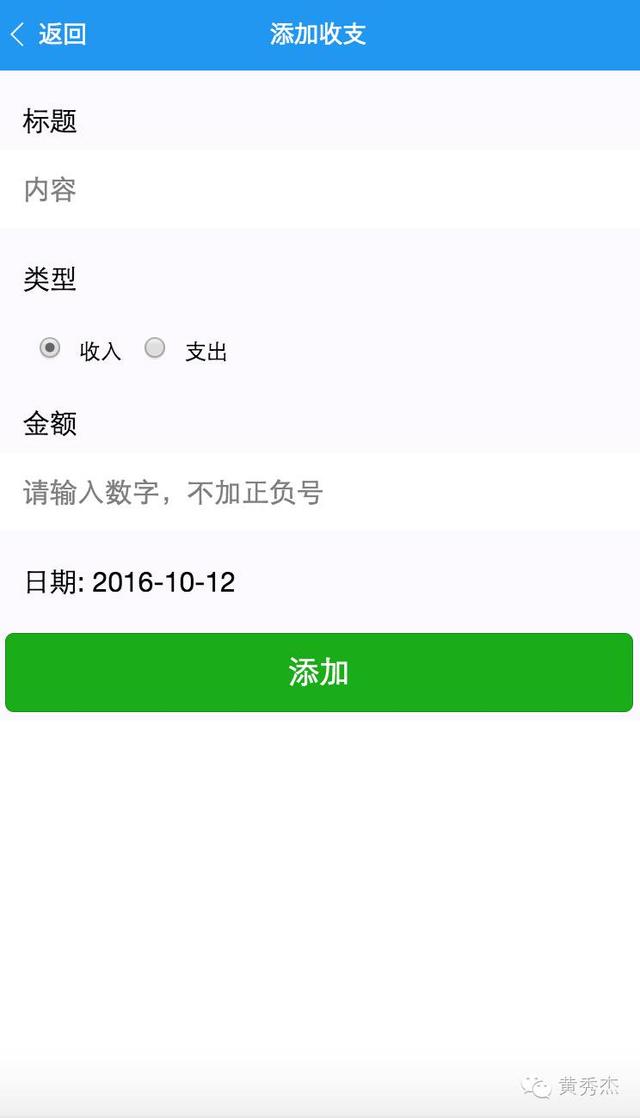Open the date picker showing 2016-10-12
This screenshot has height=1118, width=640.
click(163, 582)
